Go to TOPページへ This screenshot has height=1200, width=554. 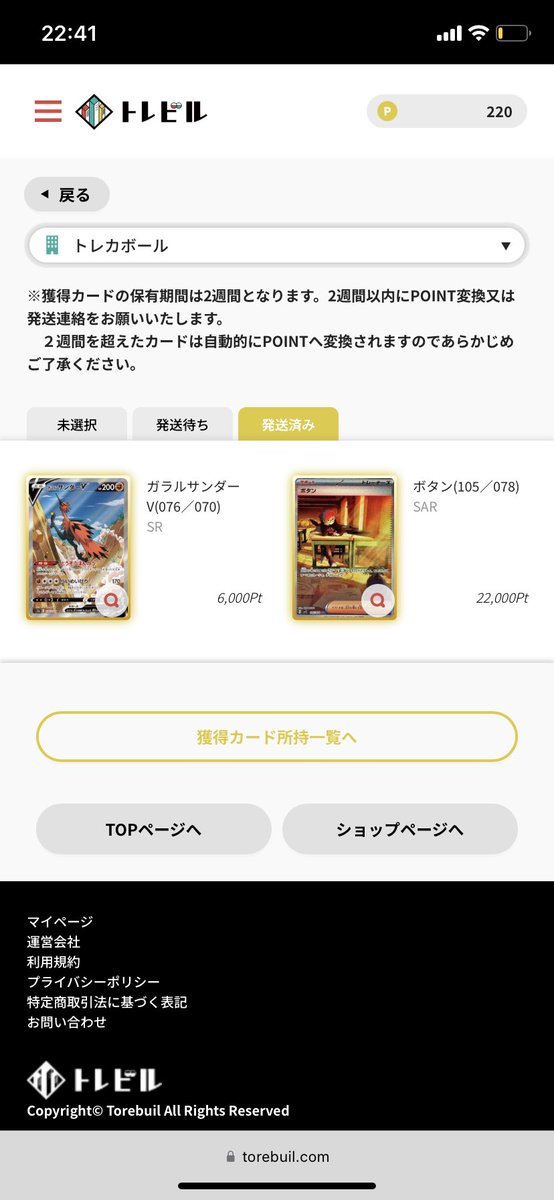(x=154, y=829)
